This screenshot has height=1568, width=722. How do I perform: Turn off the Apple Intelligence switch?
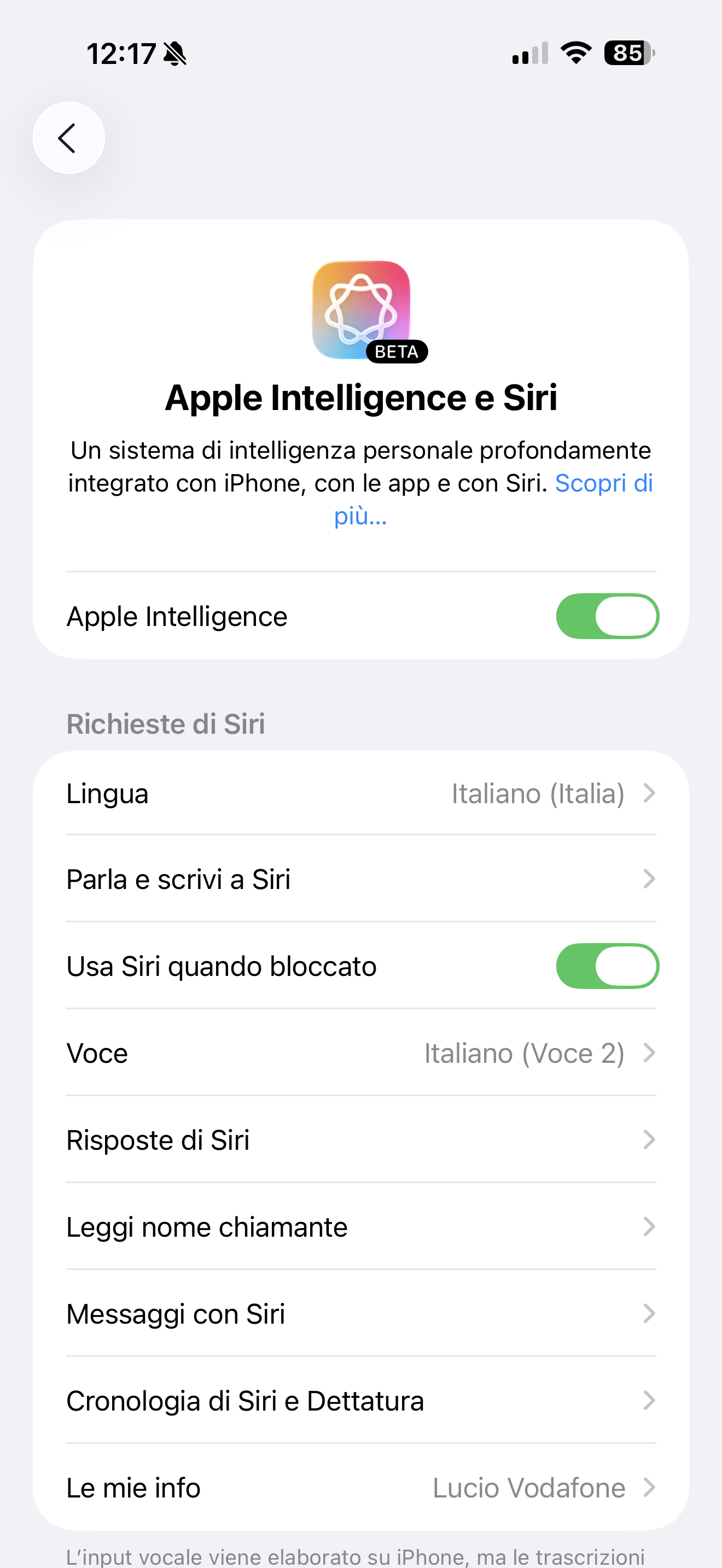point(607,616)
